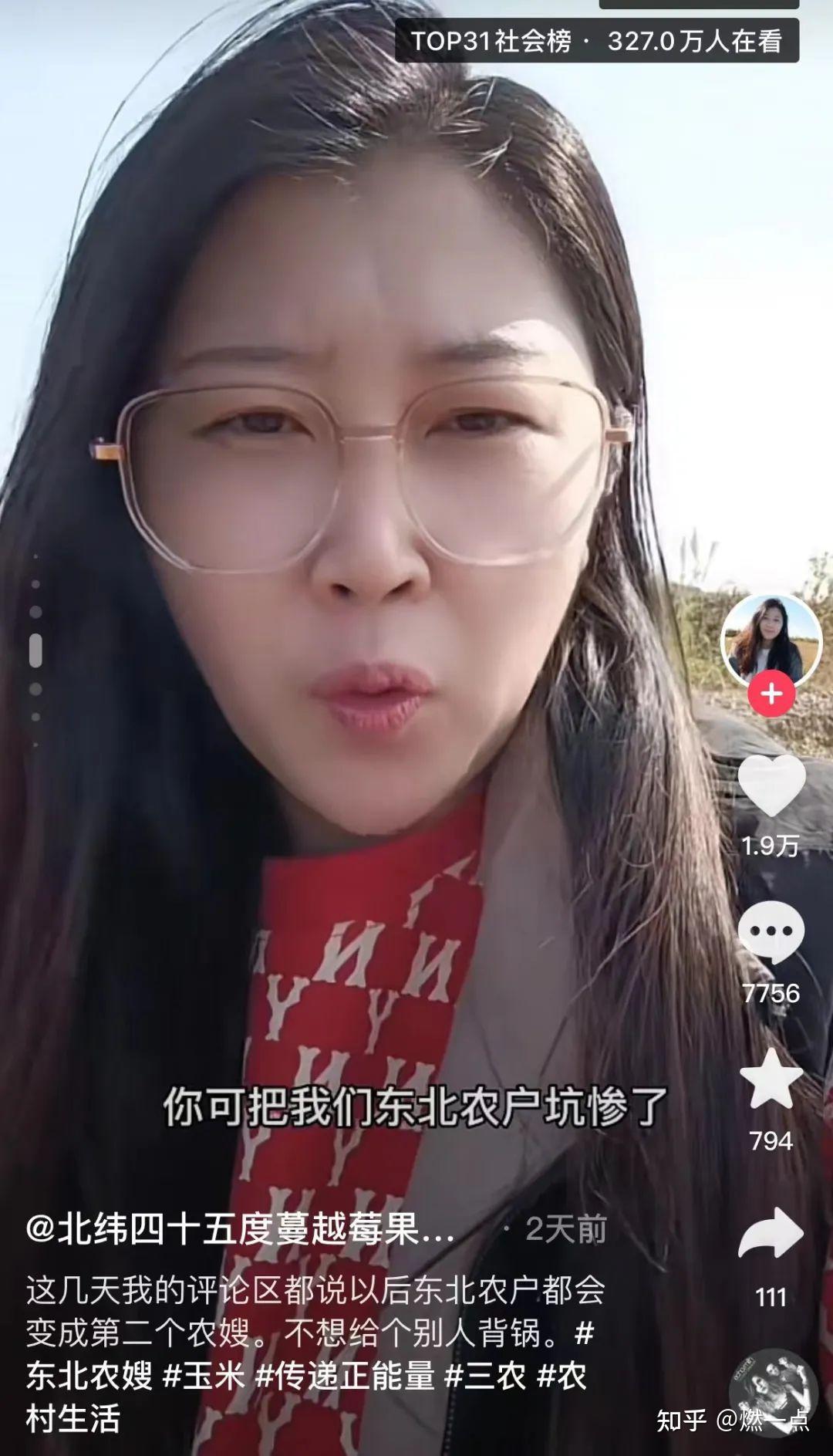Open the creator's profile avatar

click(771, 639)
